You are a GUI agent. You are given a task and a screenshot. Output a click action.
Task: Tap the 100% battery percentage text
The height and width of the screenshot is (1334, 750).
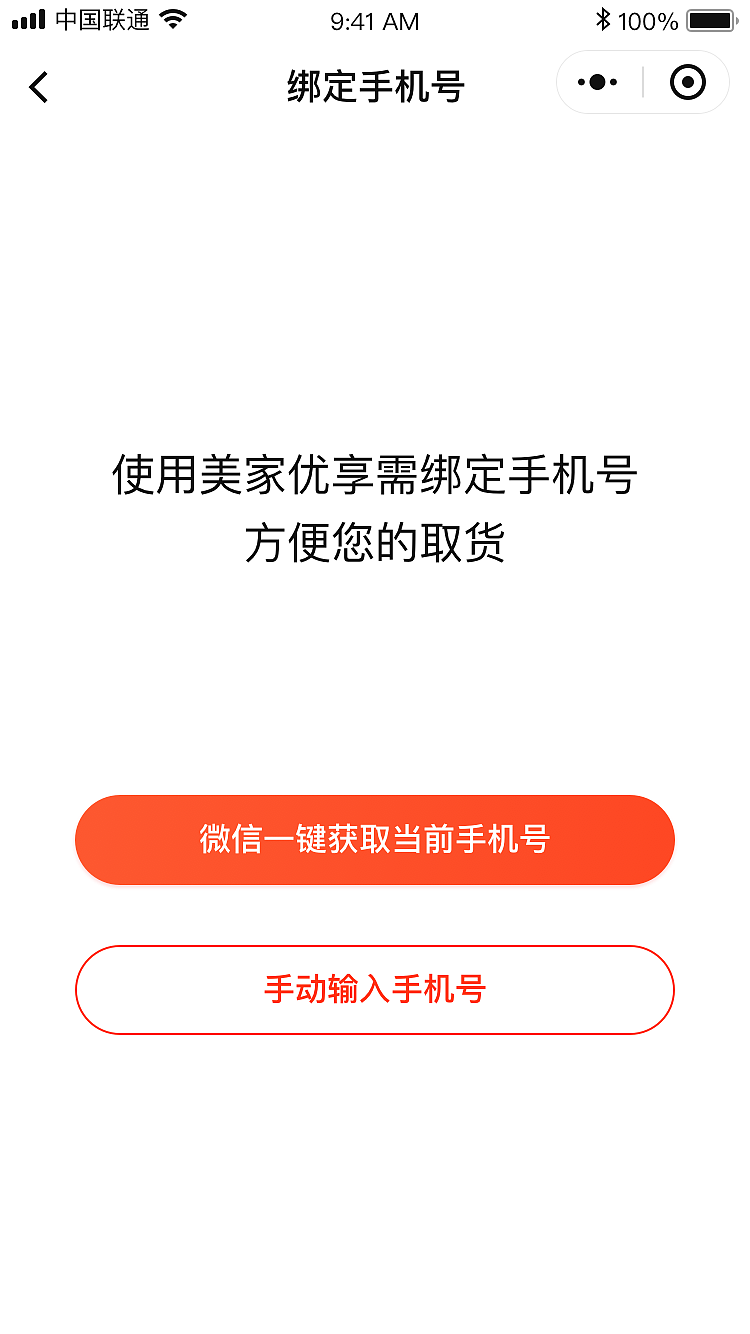651,18
